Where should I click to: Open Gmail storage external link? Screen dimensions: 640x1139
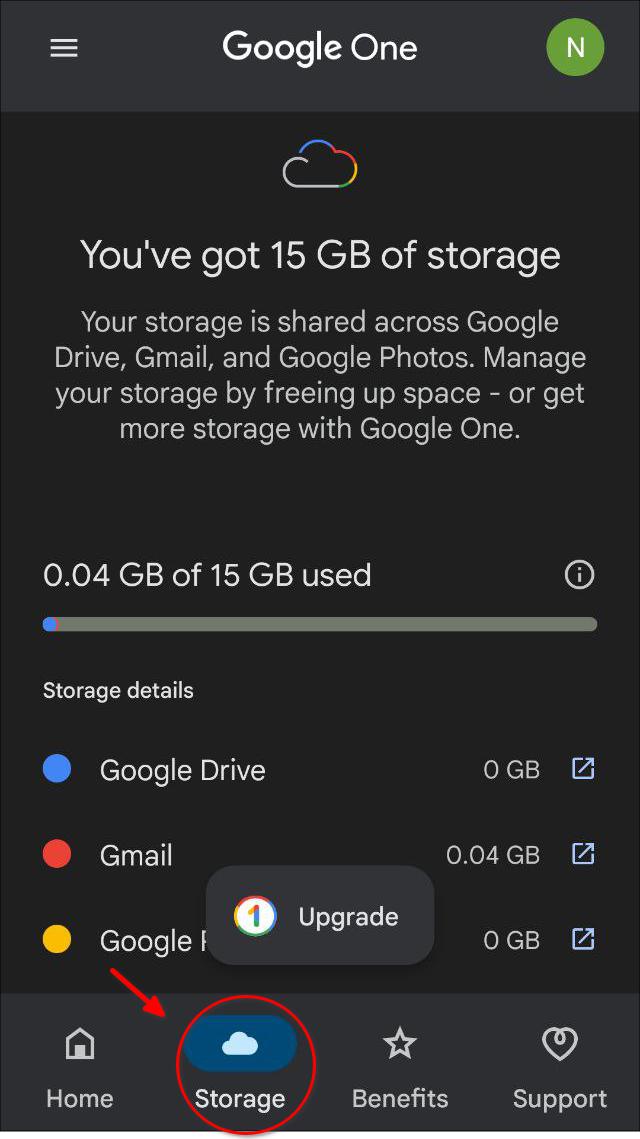[583, 854]
